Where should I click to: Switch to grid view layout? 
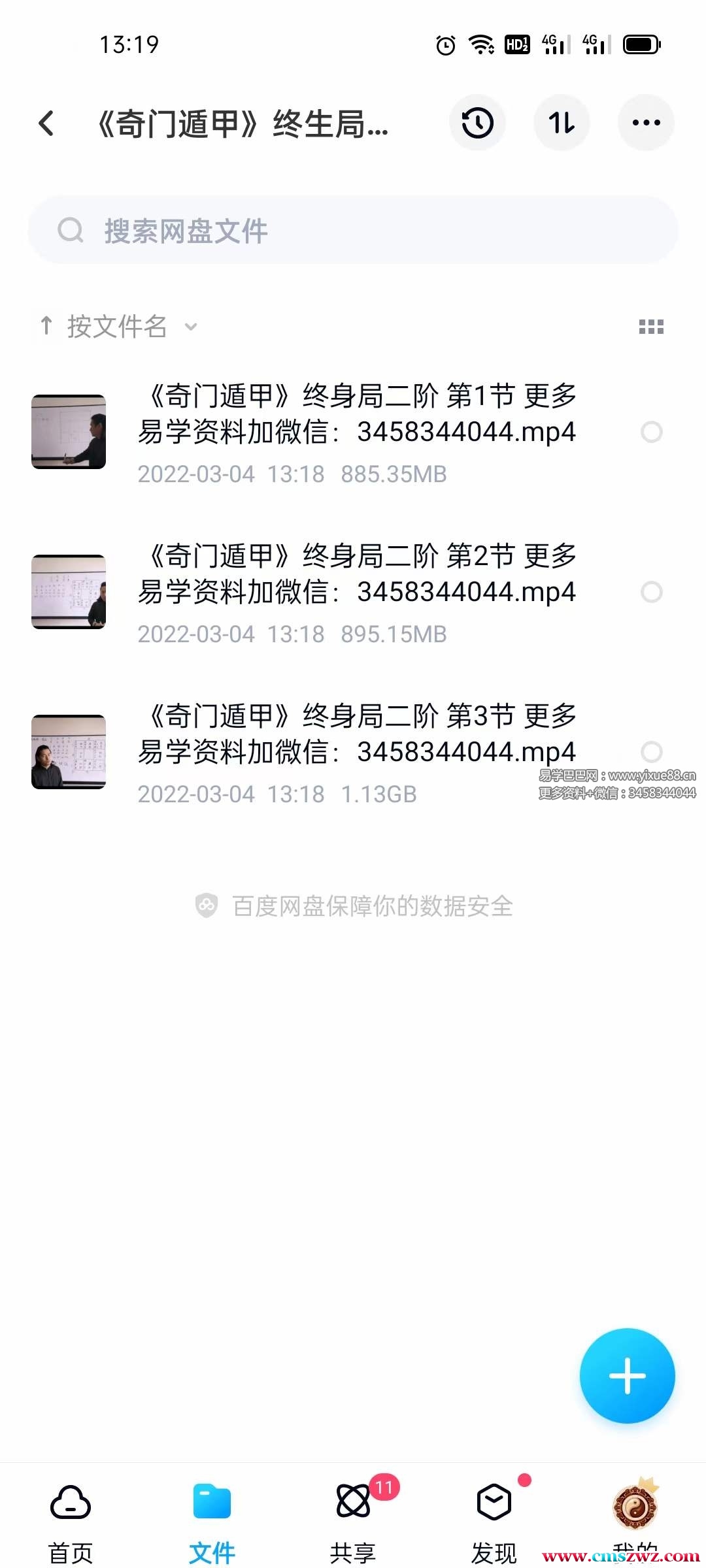point(651,327)
